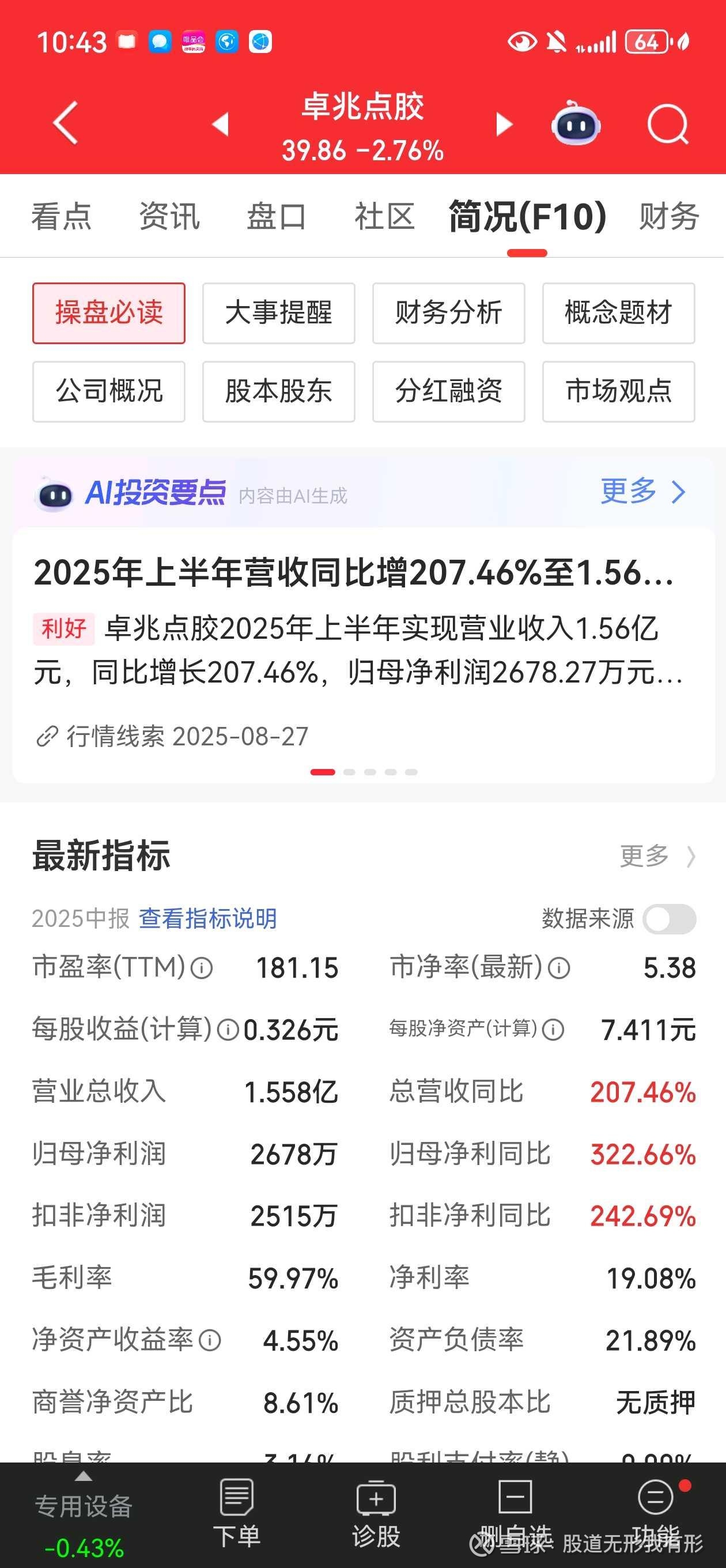Switch to the 盘口 tab
Screen dimensions: 726x1568
point(277,217)
